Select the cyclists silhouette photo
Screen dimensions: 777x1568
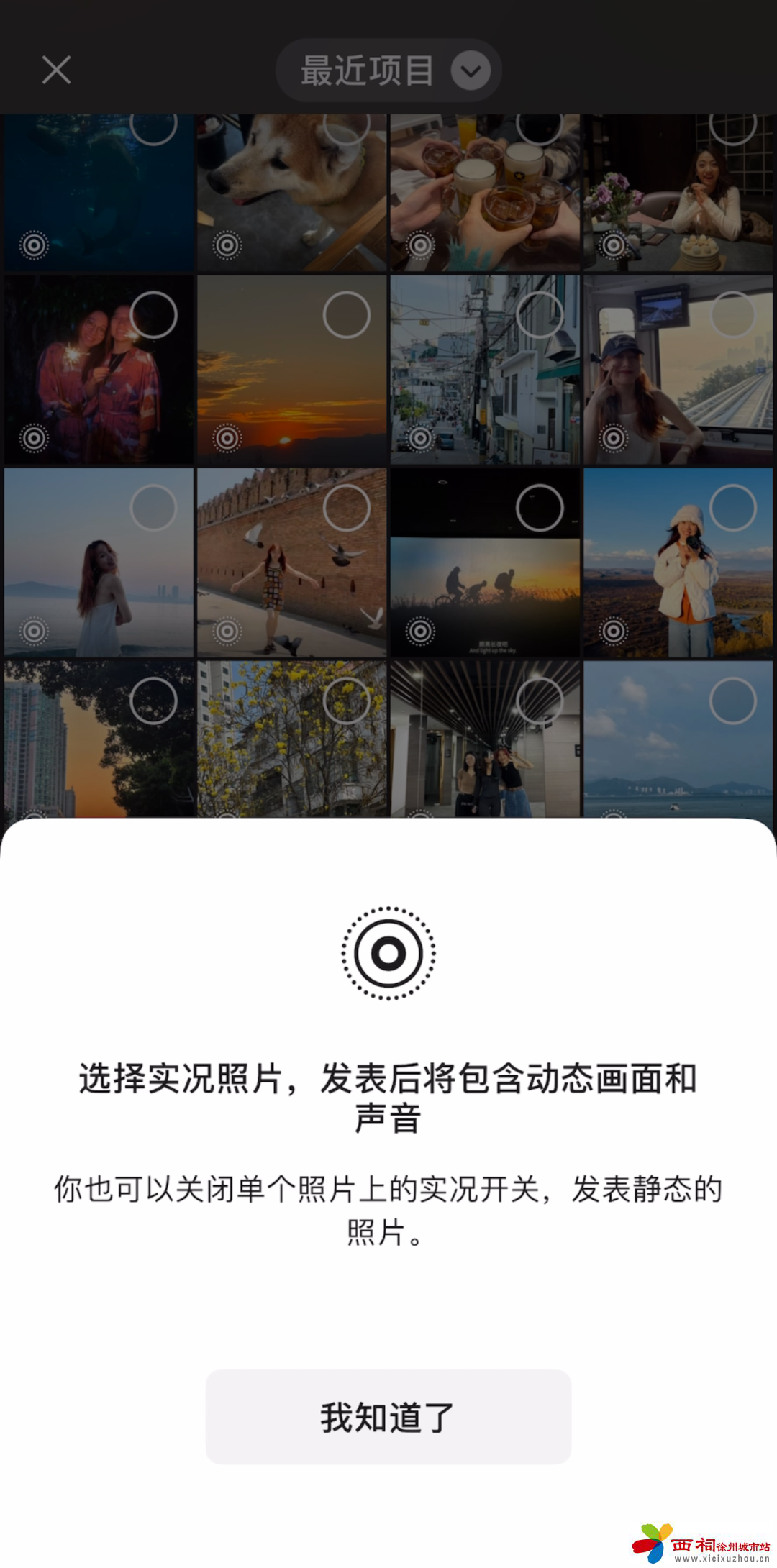pyautogui.click(x=539, y=508)
